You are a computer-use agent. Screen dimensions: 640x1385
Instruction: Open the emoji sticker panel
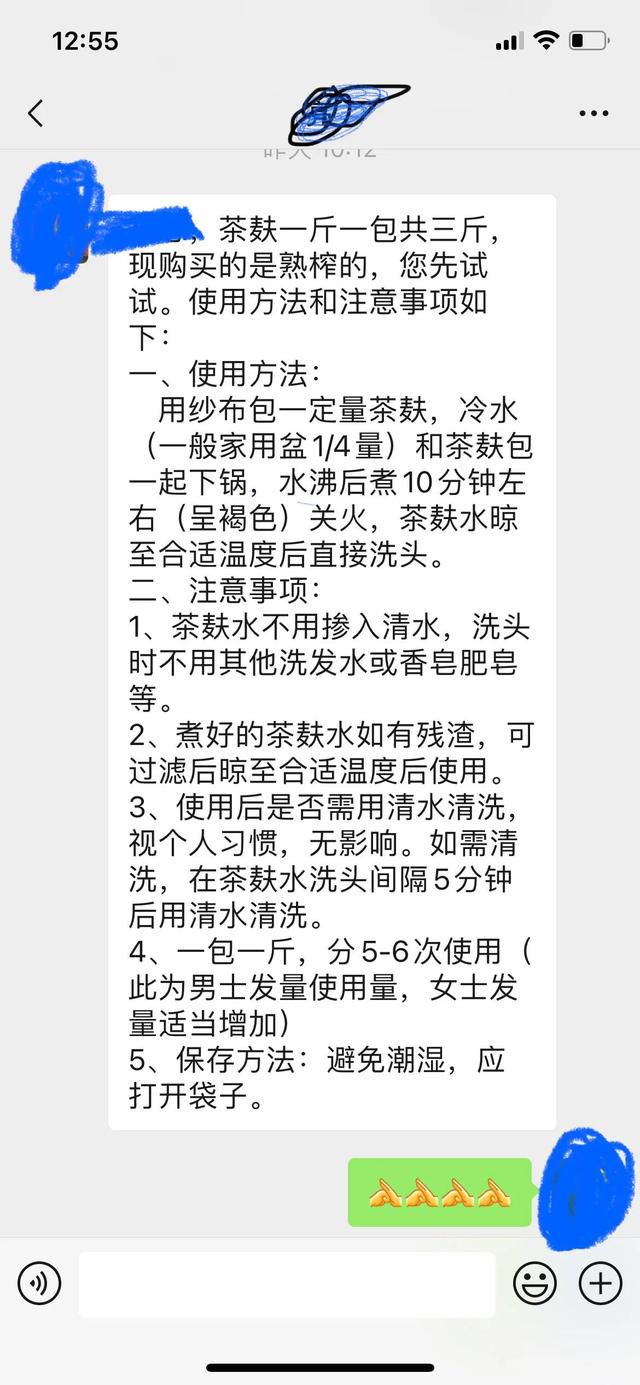[535, 1283]
